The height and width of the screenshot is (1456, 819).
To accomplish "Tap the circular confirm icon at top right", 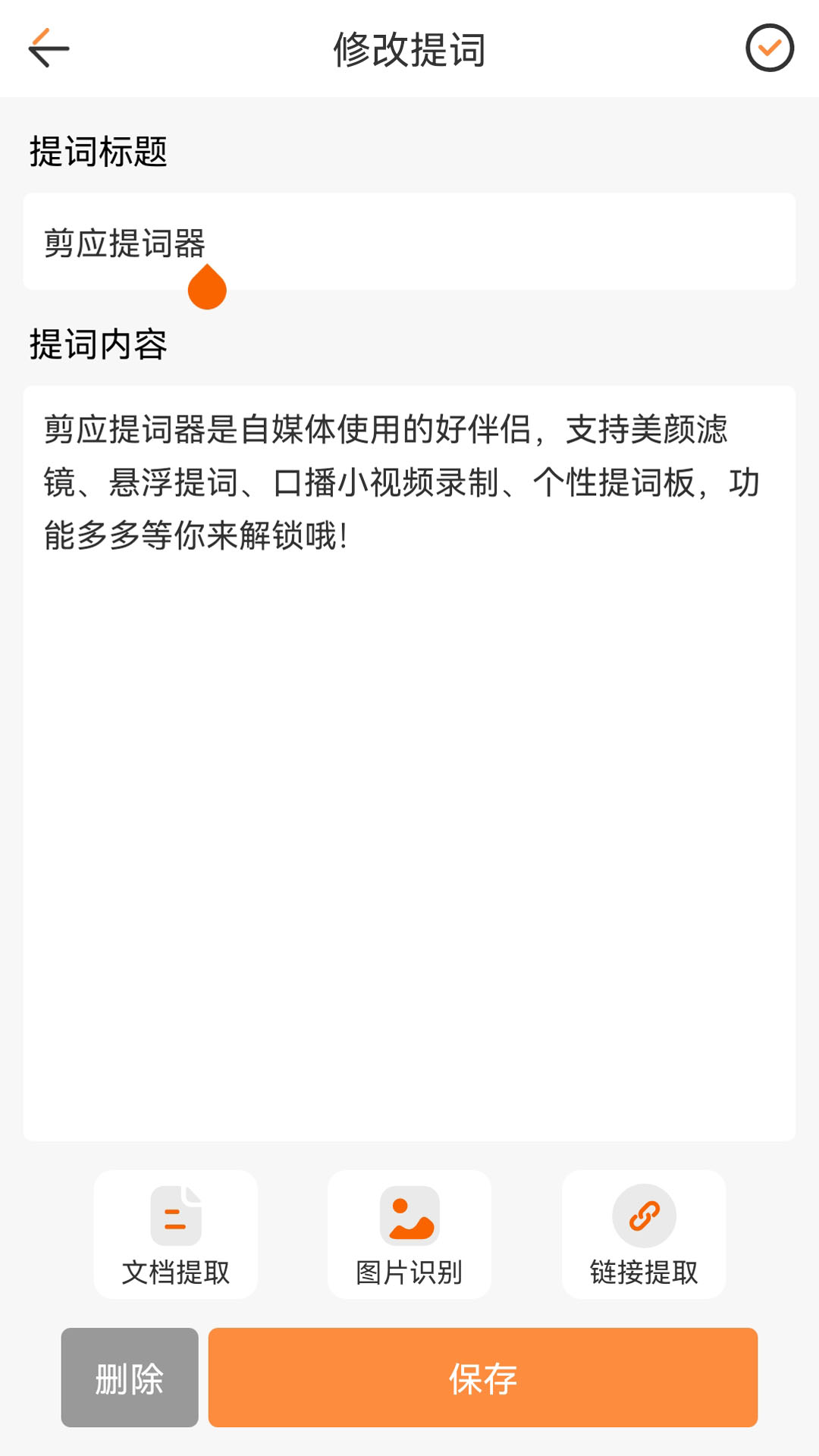I will tap(768, 49).
